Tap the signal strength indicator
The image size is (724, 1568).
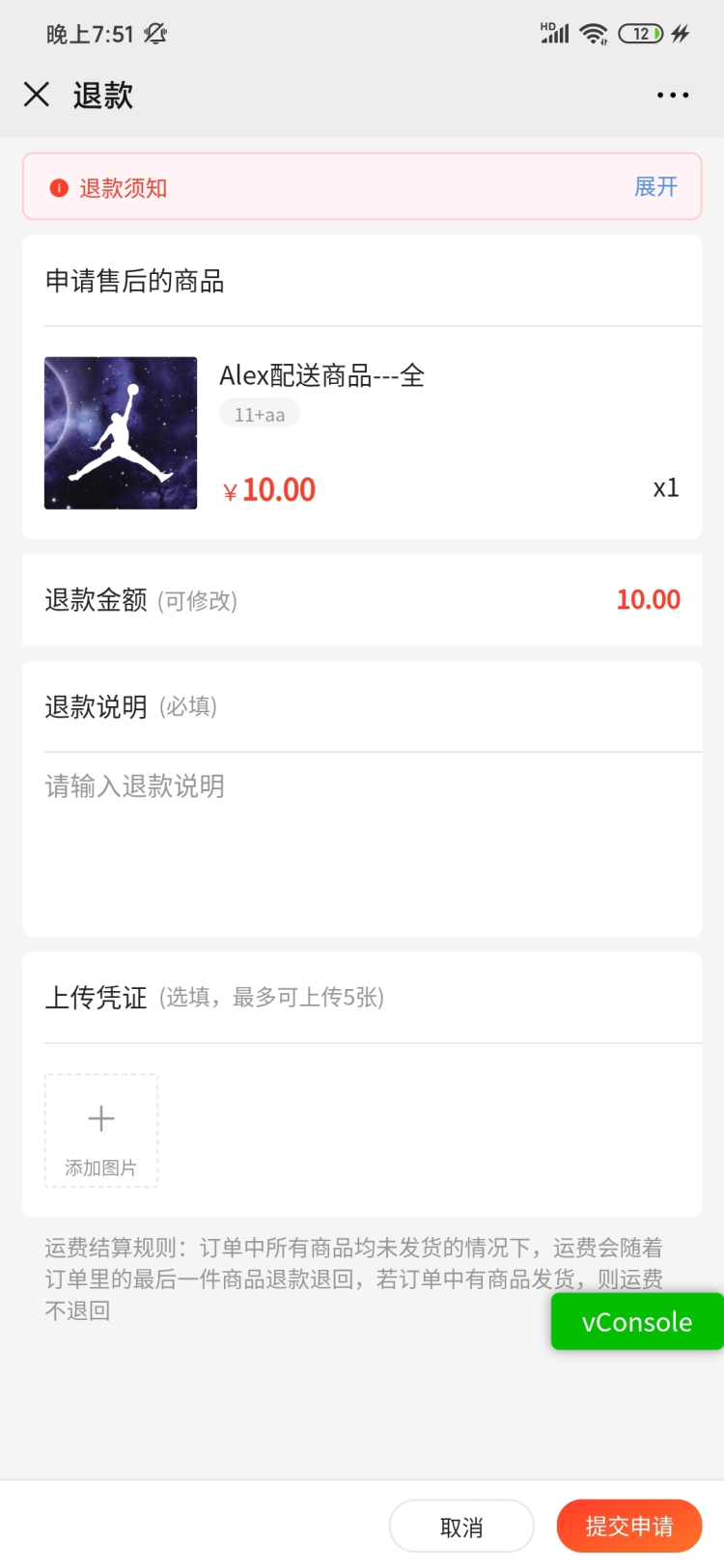554,33
